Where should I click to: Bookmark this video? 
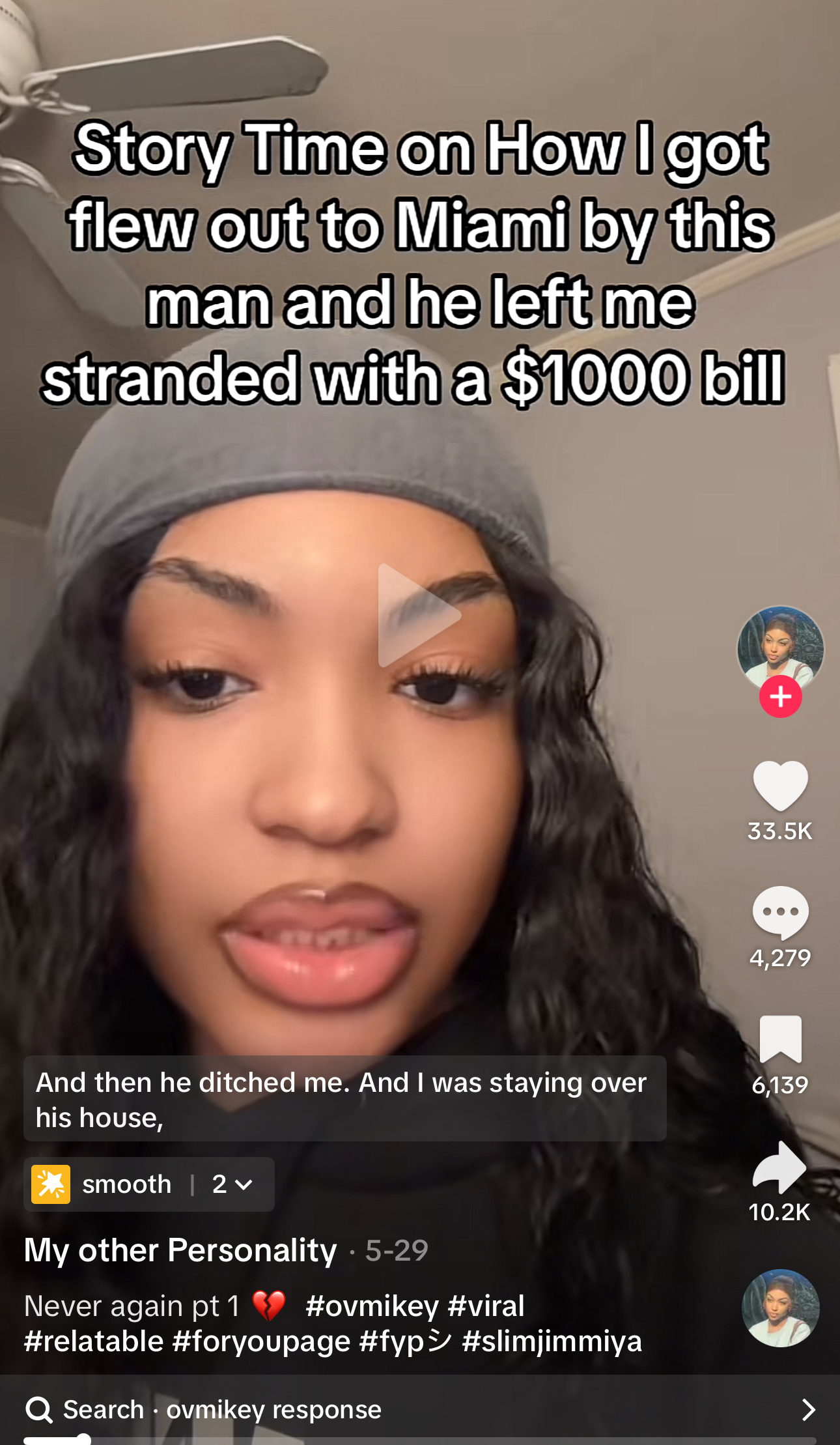coord(780,1039)
